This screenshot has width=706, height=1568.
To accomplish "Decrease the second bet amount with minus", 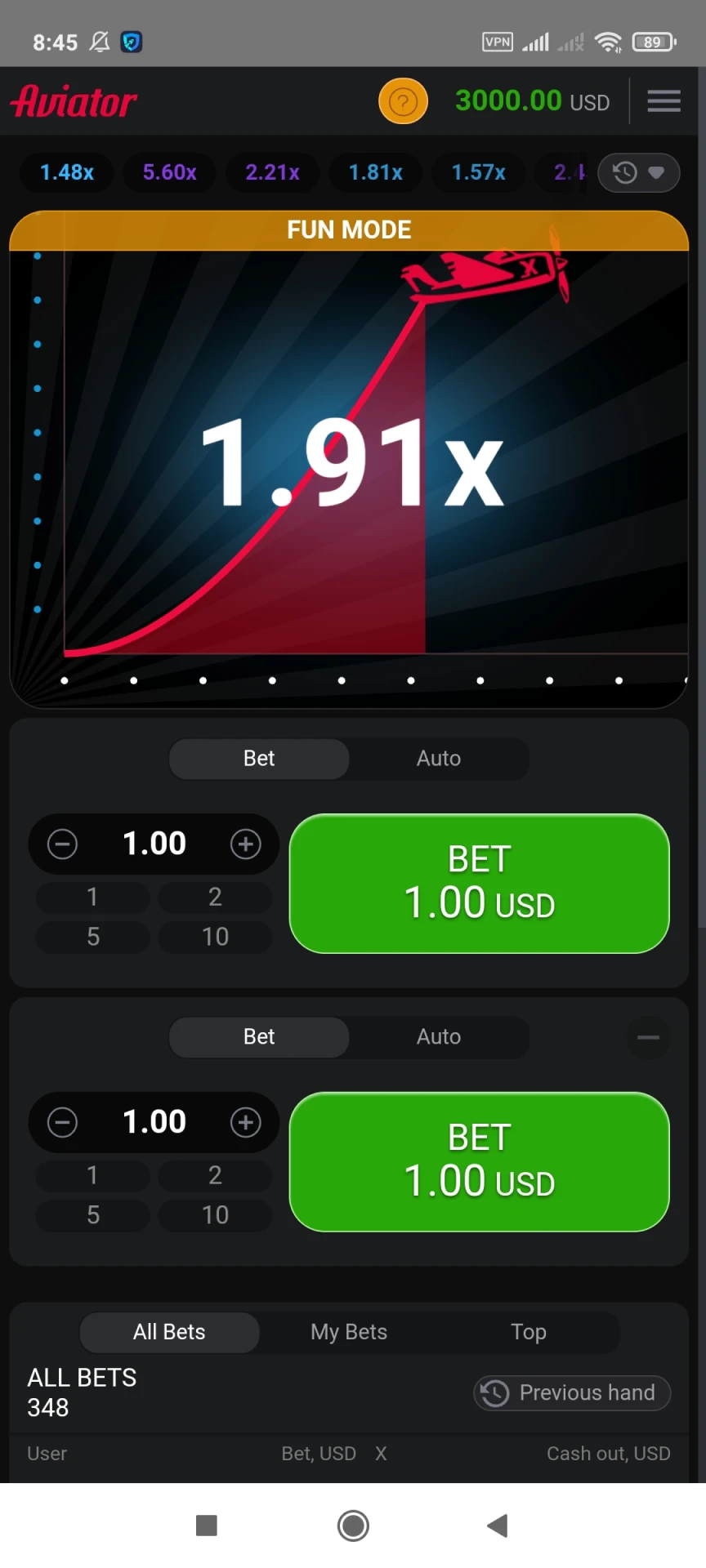I will point(62,1122).
